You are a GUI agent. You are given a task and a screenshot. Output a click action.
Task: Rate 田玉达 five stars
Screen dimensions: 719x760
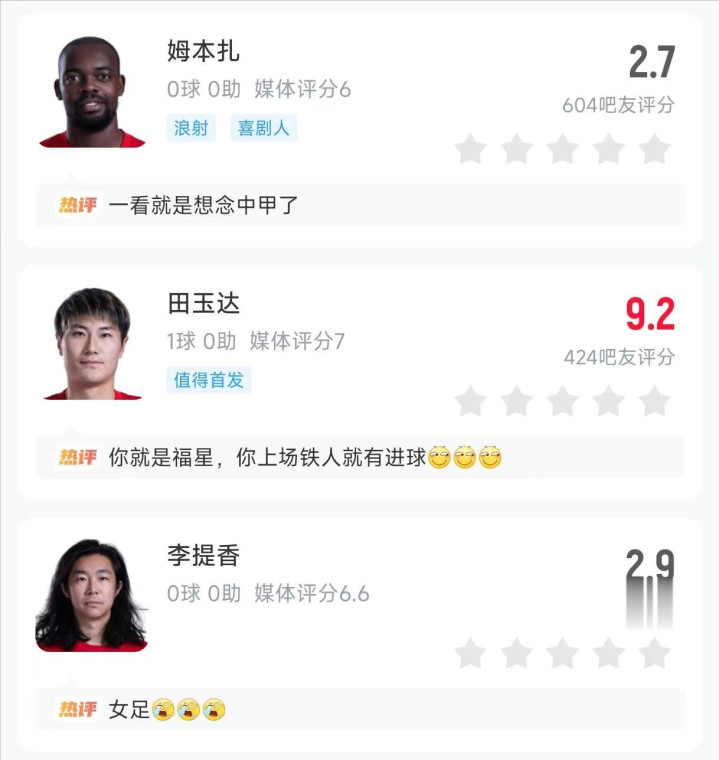[654, 401]
